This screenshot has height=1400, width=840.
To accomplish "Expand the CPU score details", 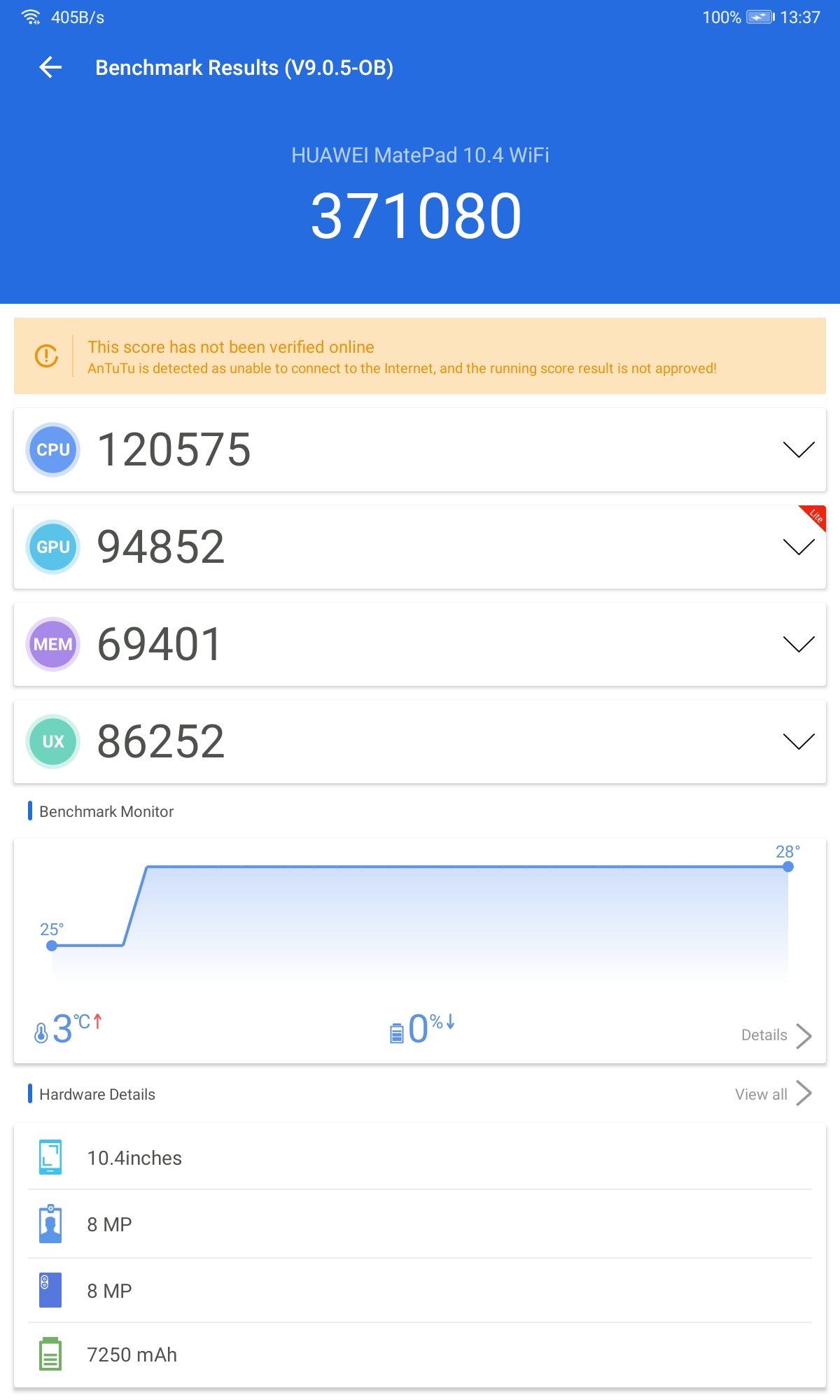I will tap(798, 449).
